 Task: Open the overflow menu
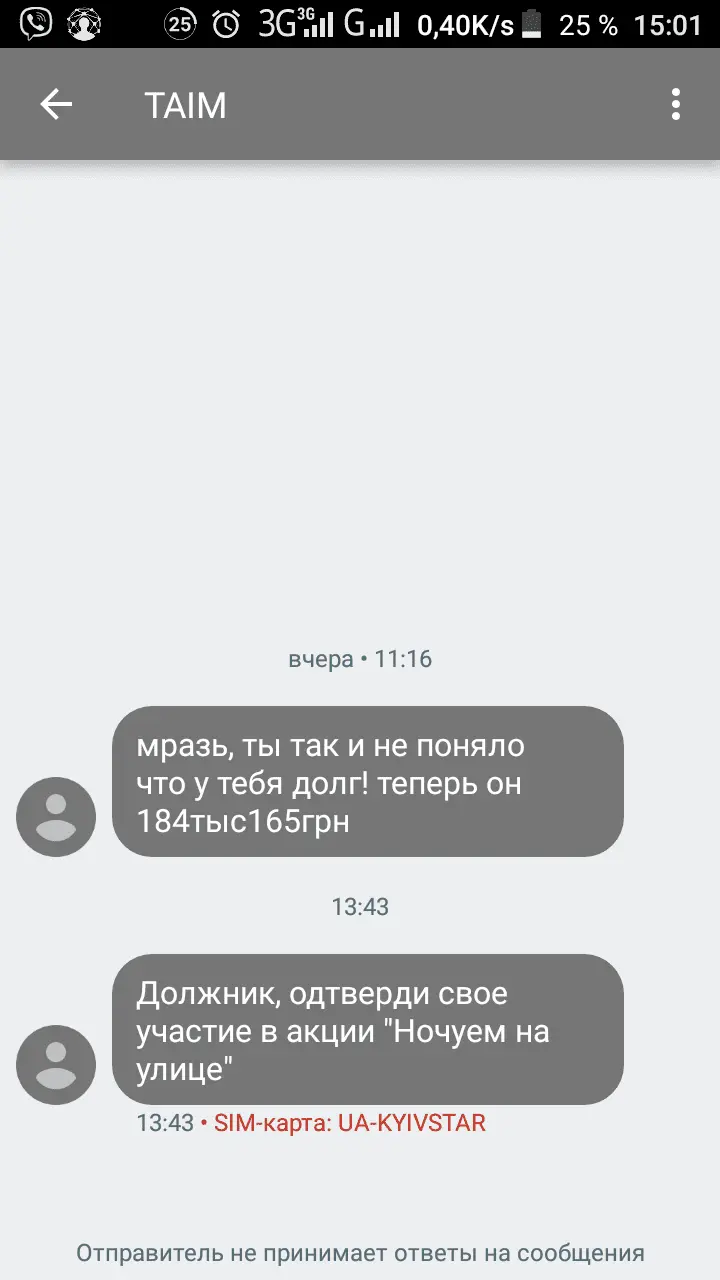676,104
